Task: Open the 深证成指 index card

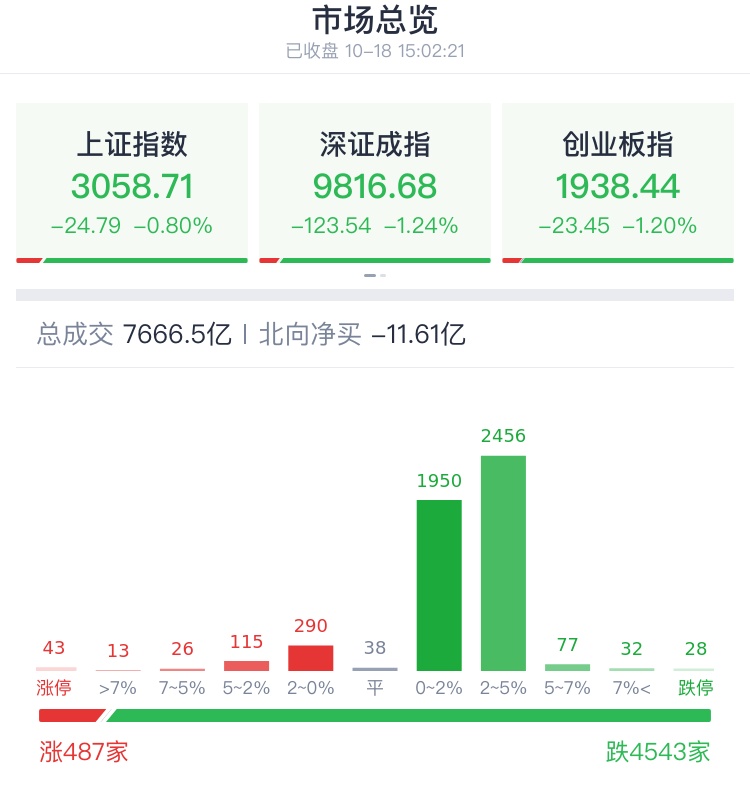Action: click(375, 183)
